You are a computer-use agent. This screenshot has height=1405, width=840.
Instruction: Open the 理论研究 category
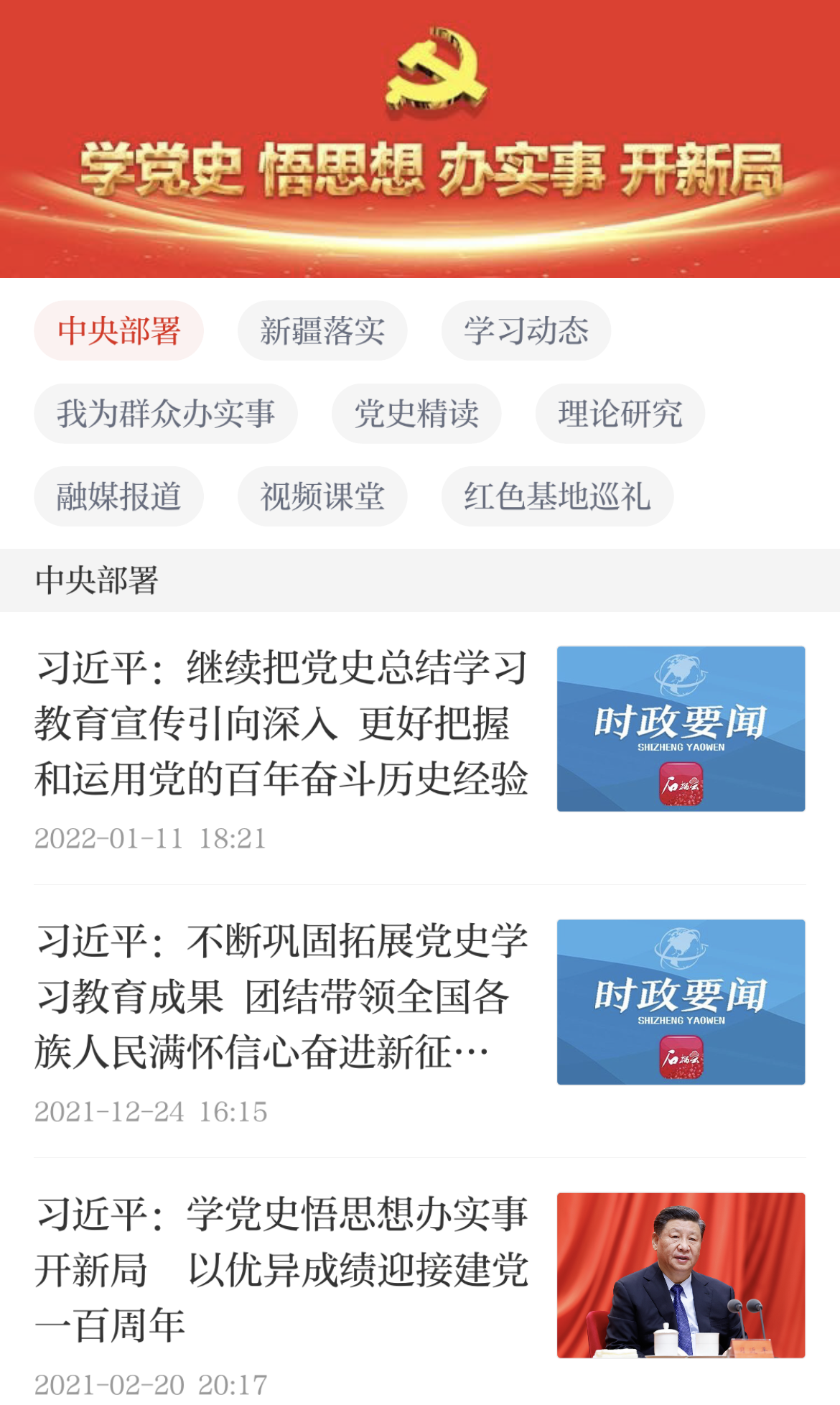(620, 413)
